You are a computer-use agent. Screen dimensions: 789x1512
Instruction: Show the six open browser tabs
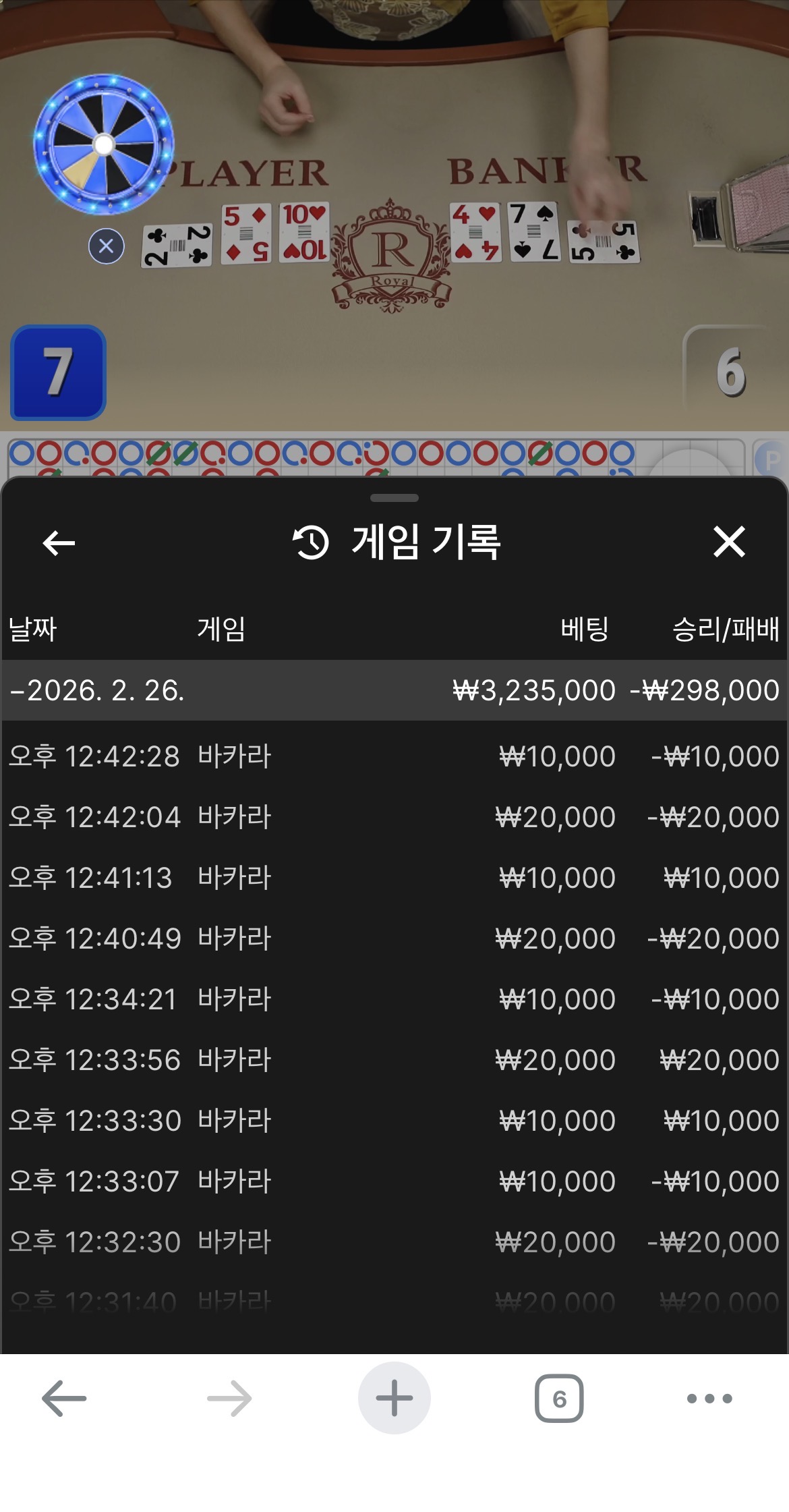click(x=559, y=1399)
